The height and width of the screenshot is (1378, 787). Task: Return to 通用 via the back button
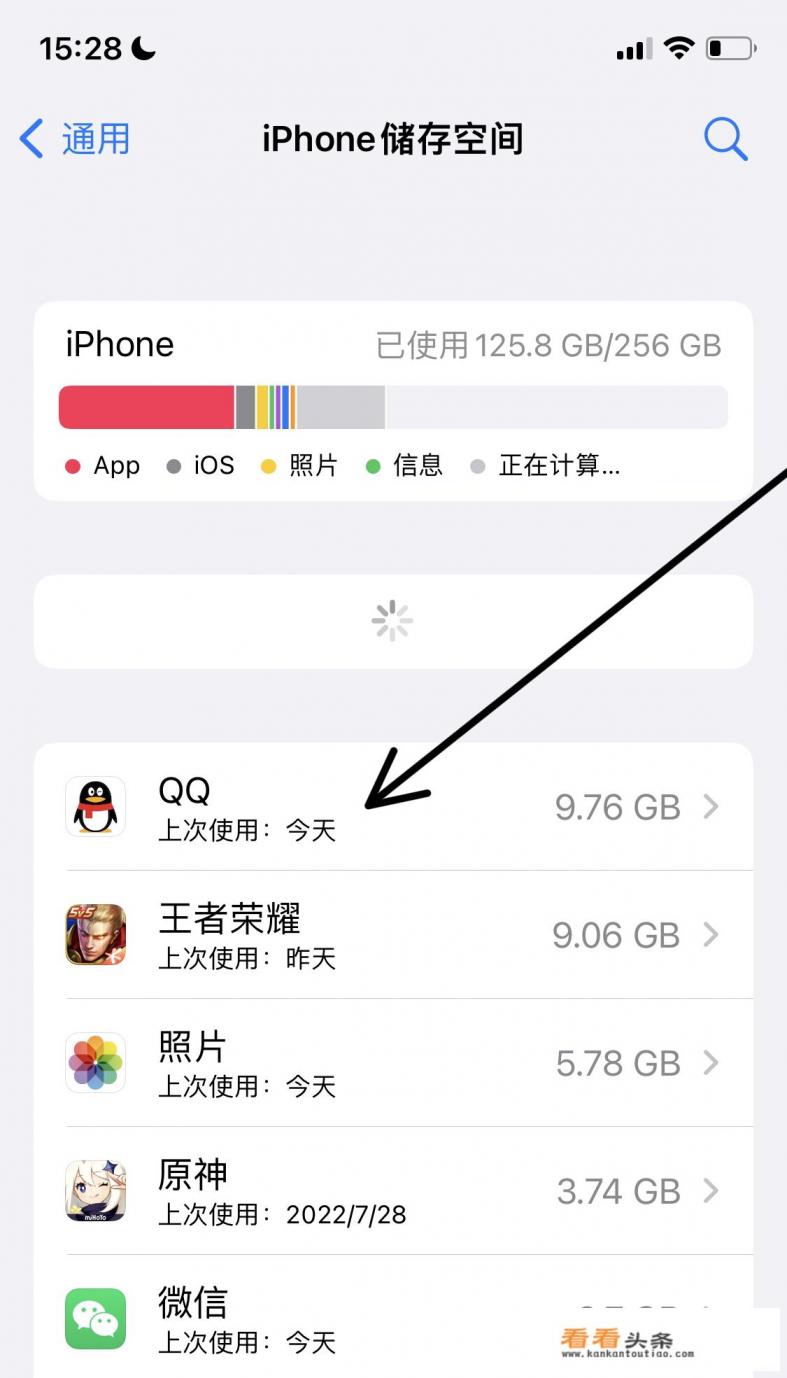pyautogui.click(x=73, y=139)
